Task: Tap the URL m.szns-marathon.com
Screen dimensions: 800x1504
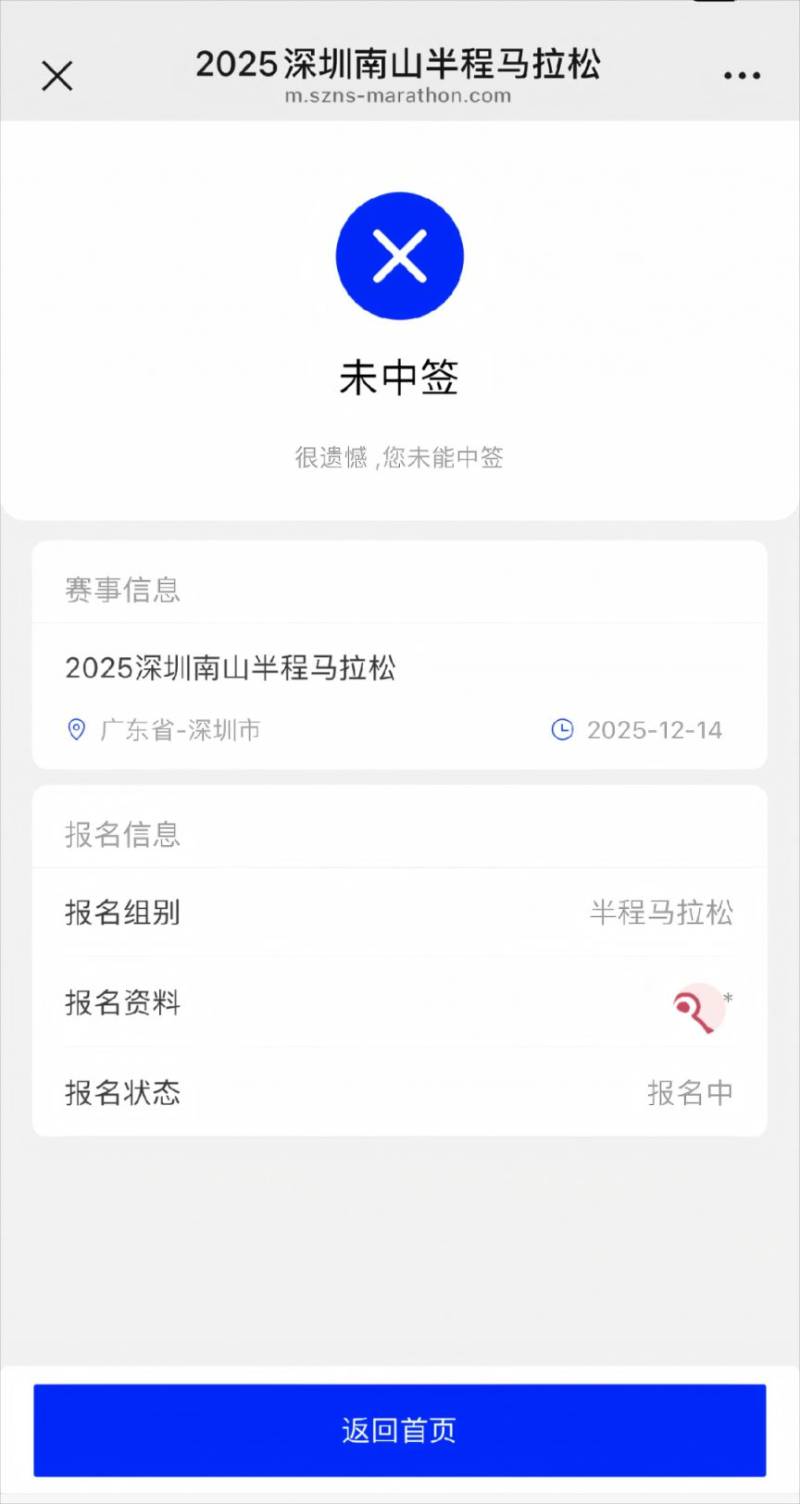Action: 400,97
